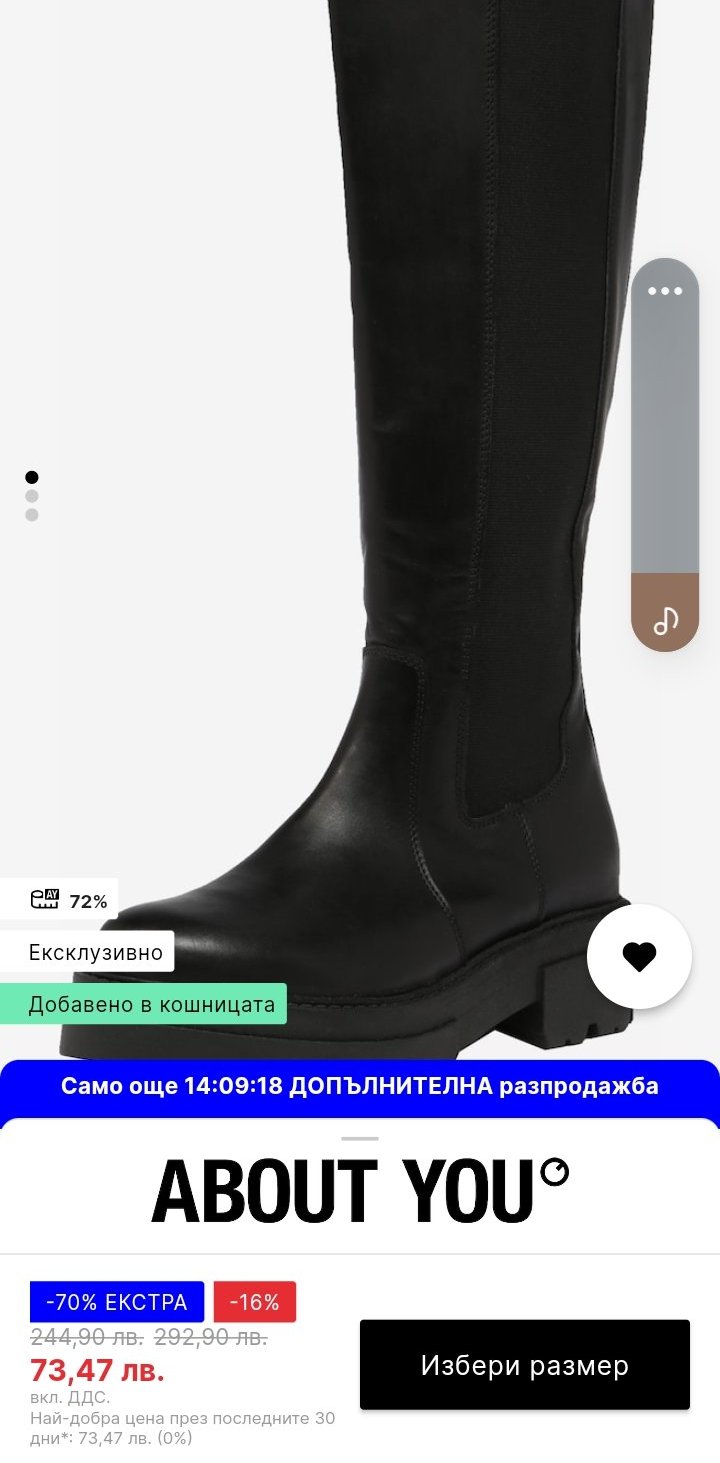
Task: Open the three-dot floating menu
Action: click(x=665, y=292)
